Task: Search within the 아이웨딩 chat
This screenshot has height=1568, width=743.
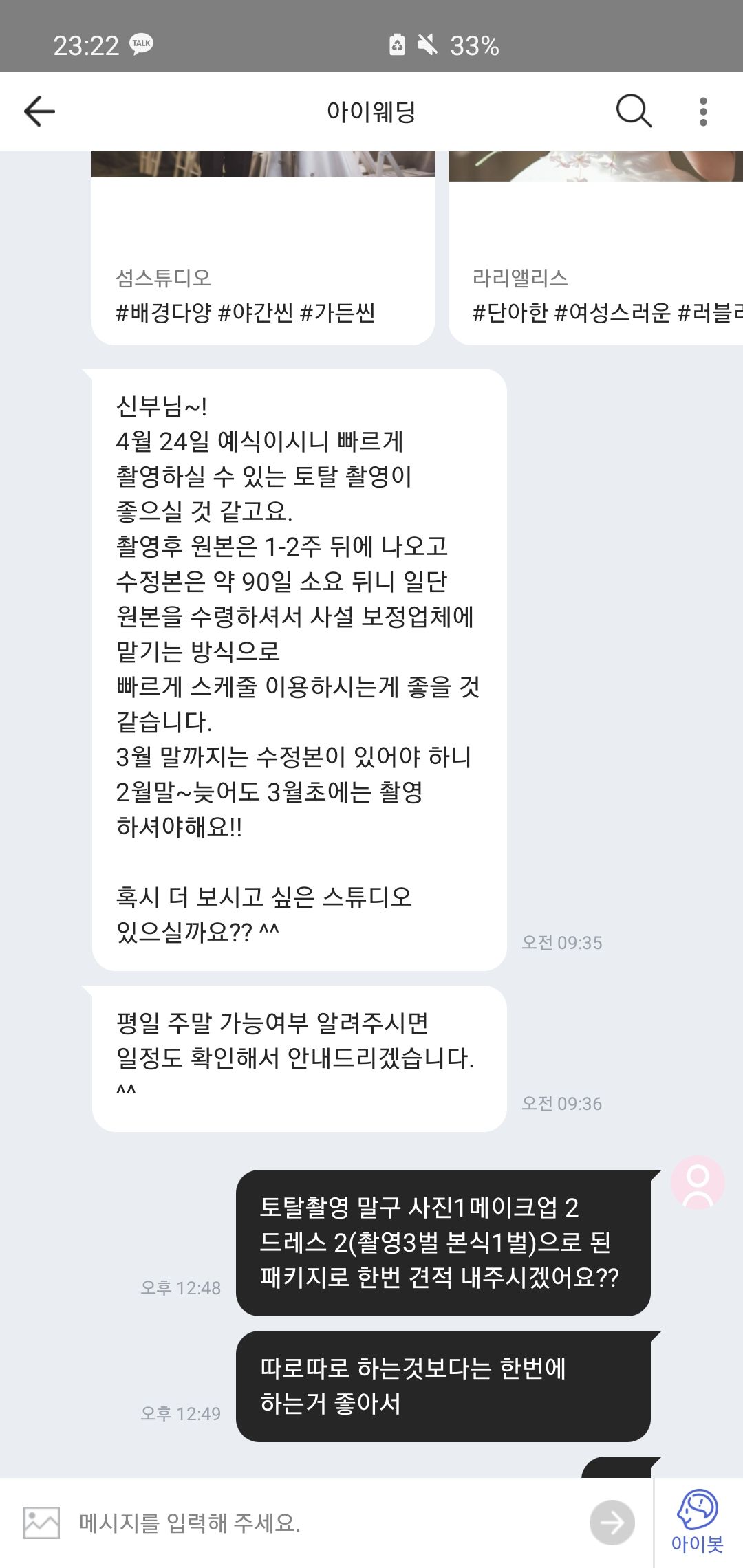Action: 634,111
